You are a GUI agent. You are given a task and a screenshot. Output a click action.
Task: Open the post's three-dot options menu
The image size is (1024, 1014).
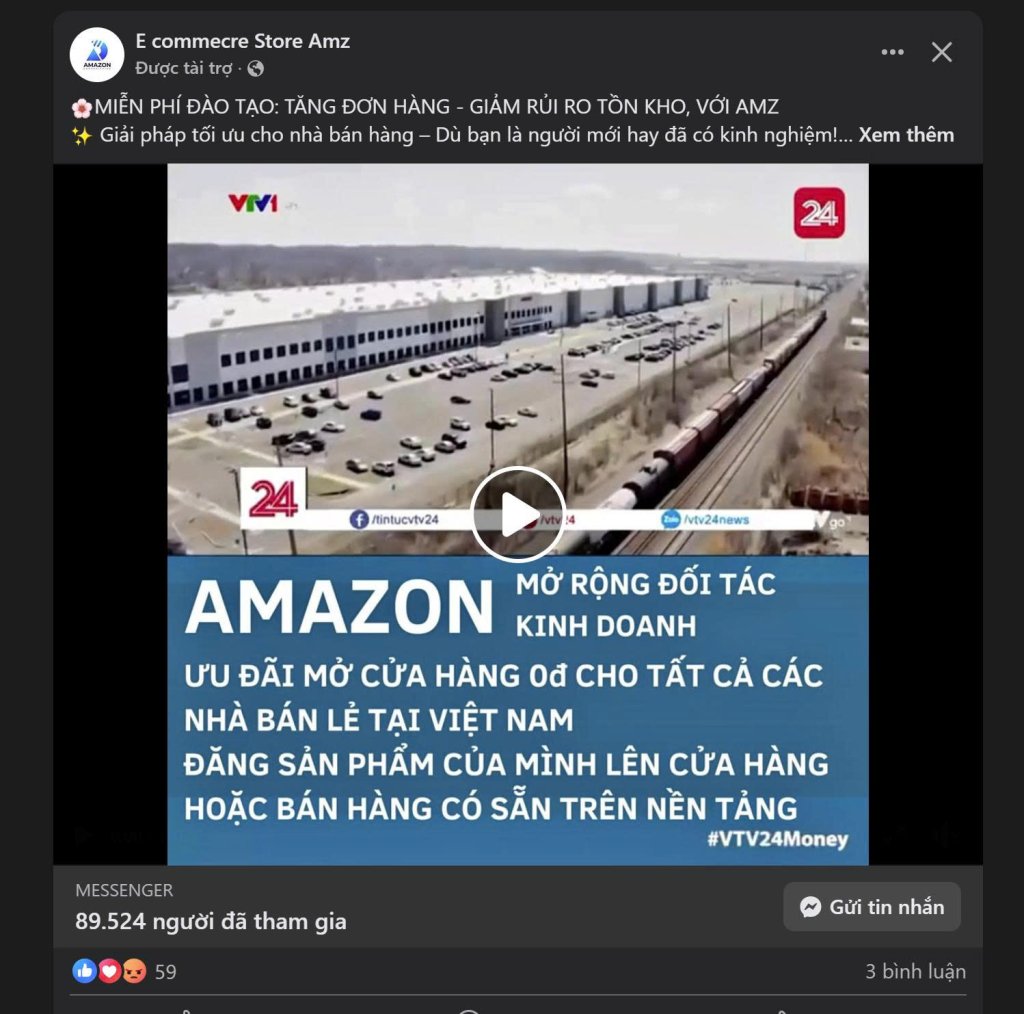(x=892, y=53)
